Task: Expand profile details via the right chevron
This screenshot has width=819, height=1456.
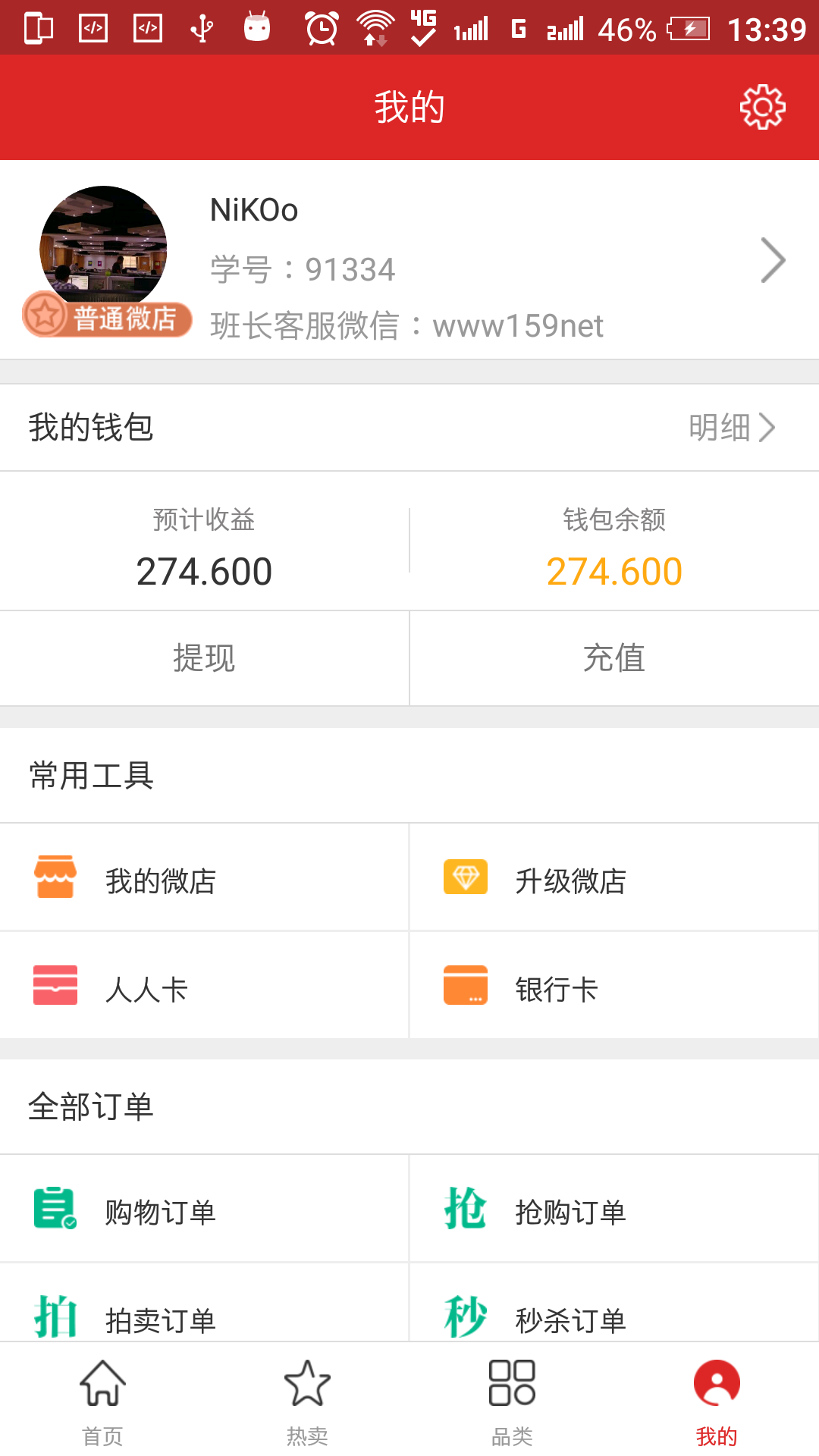Action: [x=773, y=260]
